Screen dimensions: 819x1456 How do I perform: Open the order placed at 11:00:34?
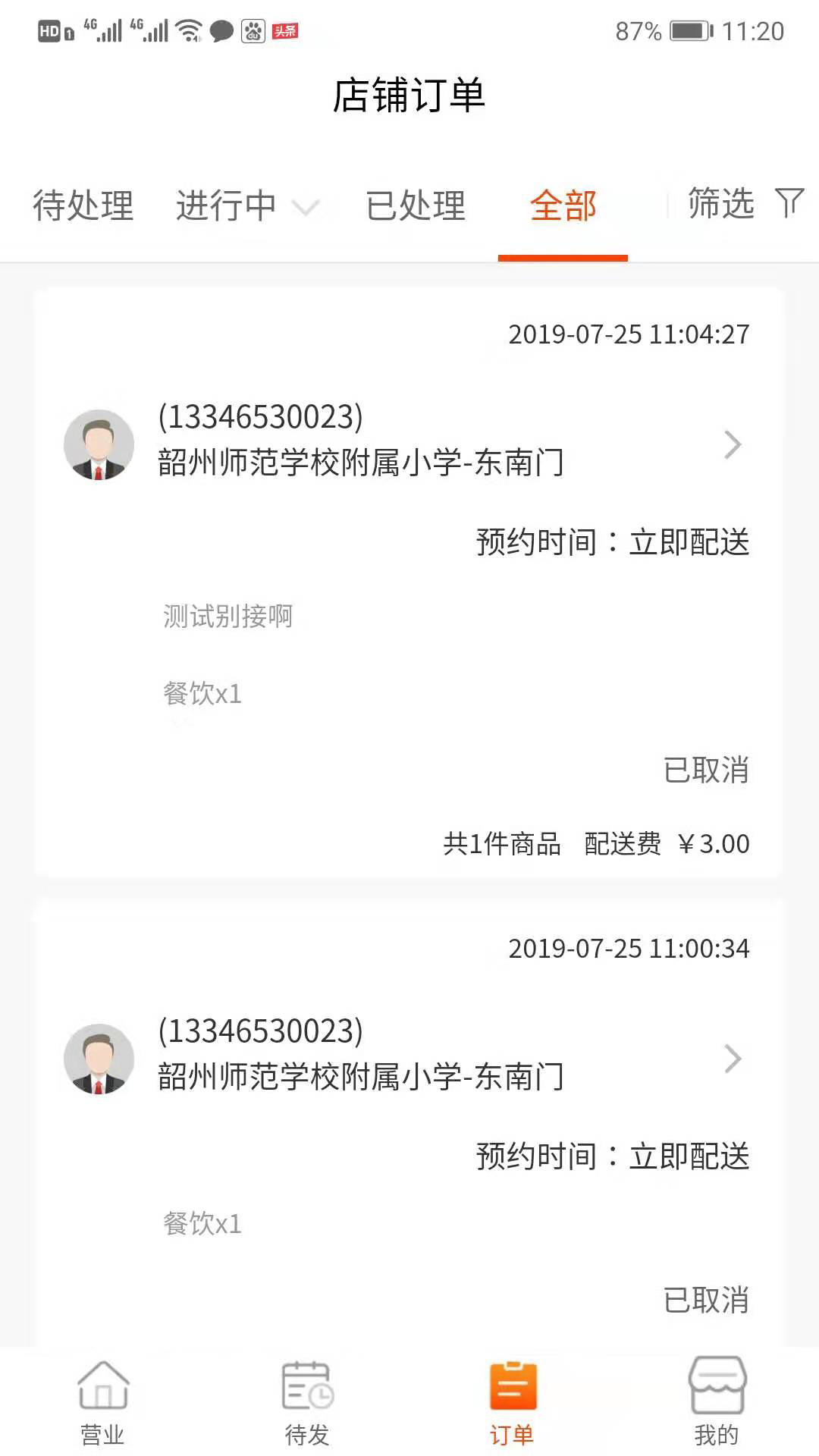[732, 1059]
